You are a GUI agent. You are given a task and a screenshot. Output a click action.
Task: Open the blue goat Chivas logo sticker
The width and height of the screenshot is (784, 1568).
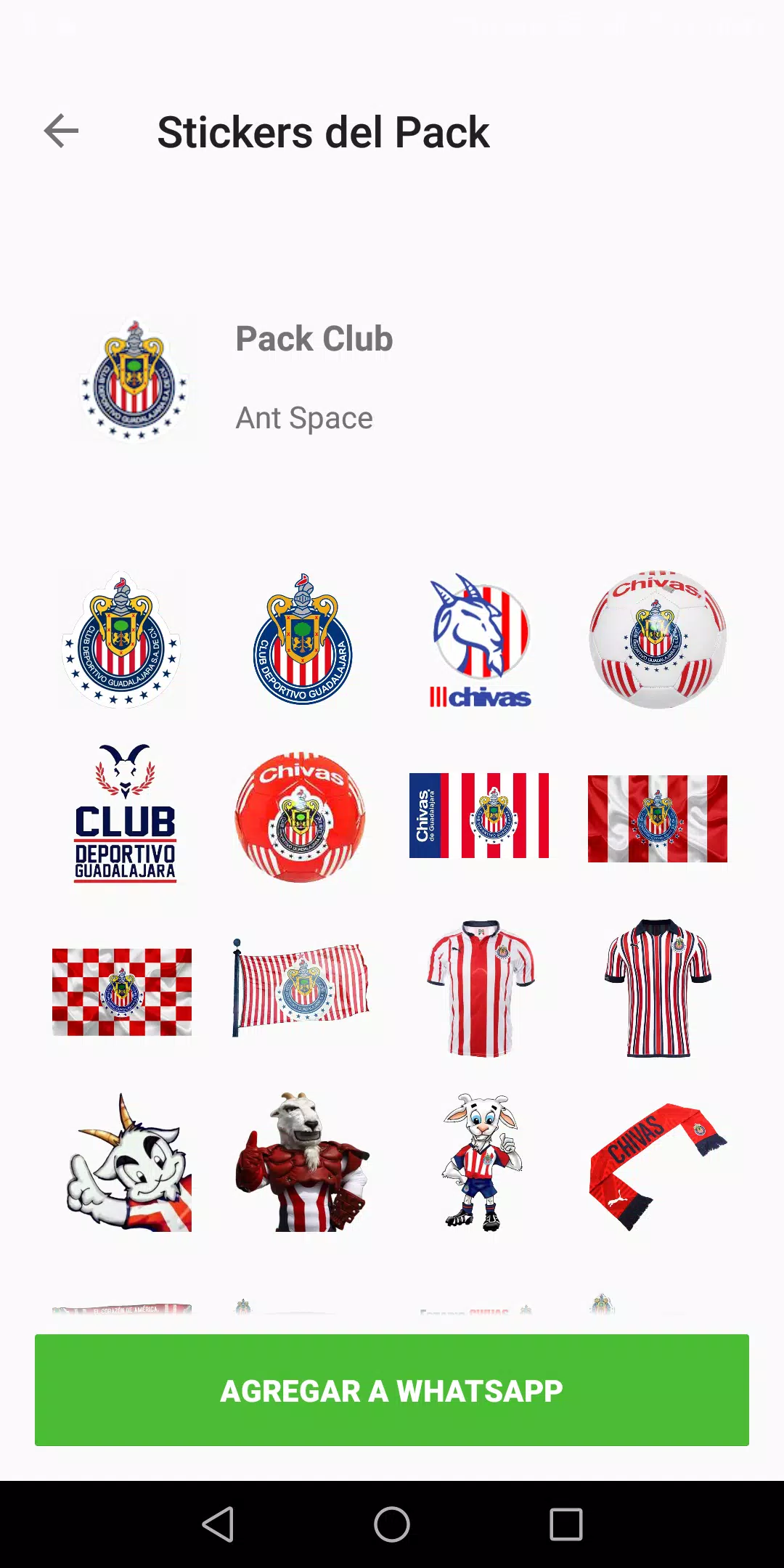click(479, 640)
